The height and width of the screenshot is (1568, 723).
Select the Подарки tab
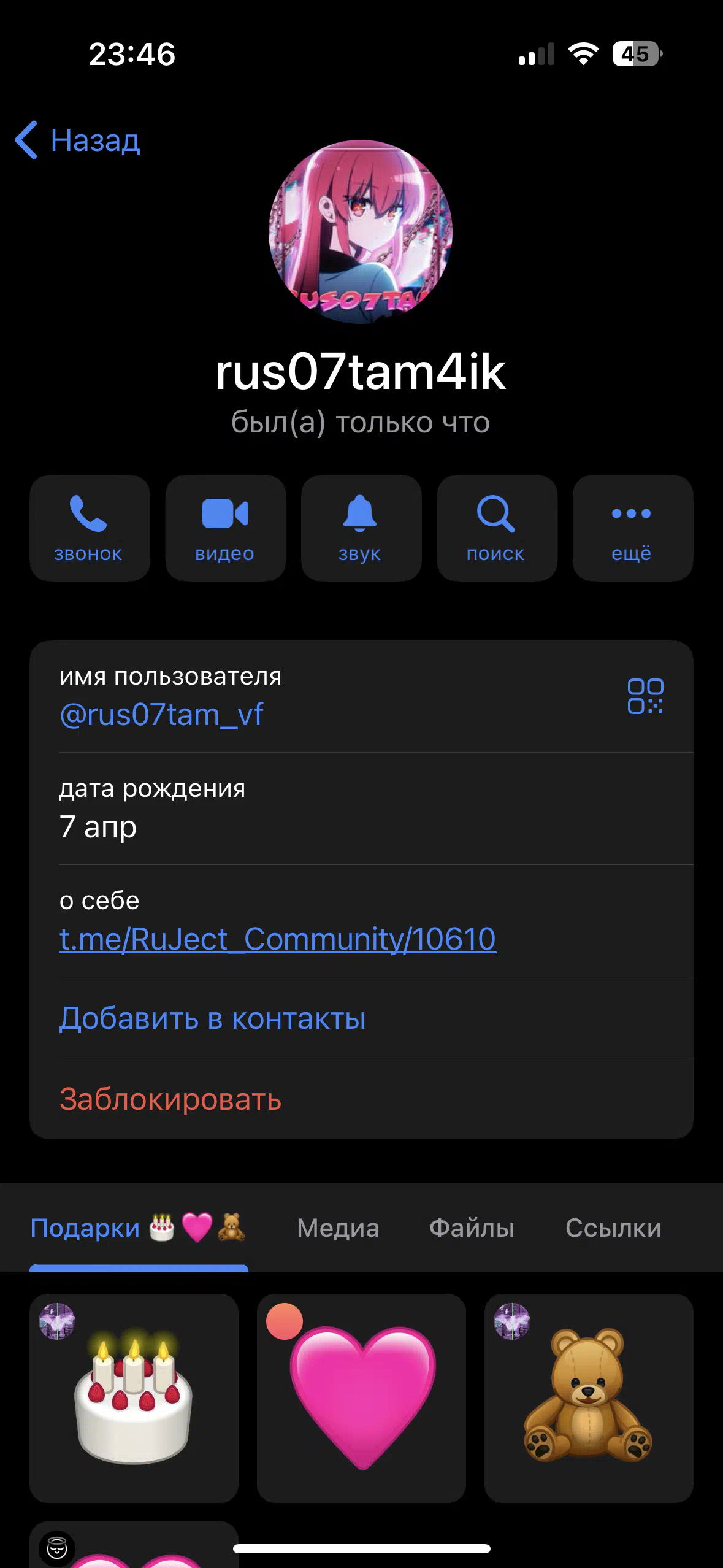click(139, 1228)
